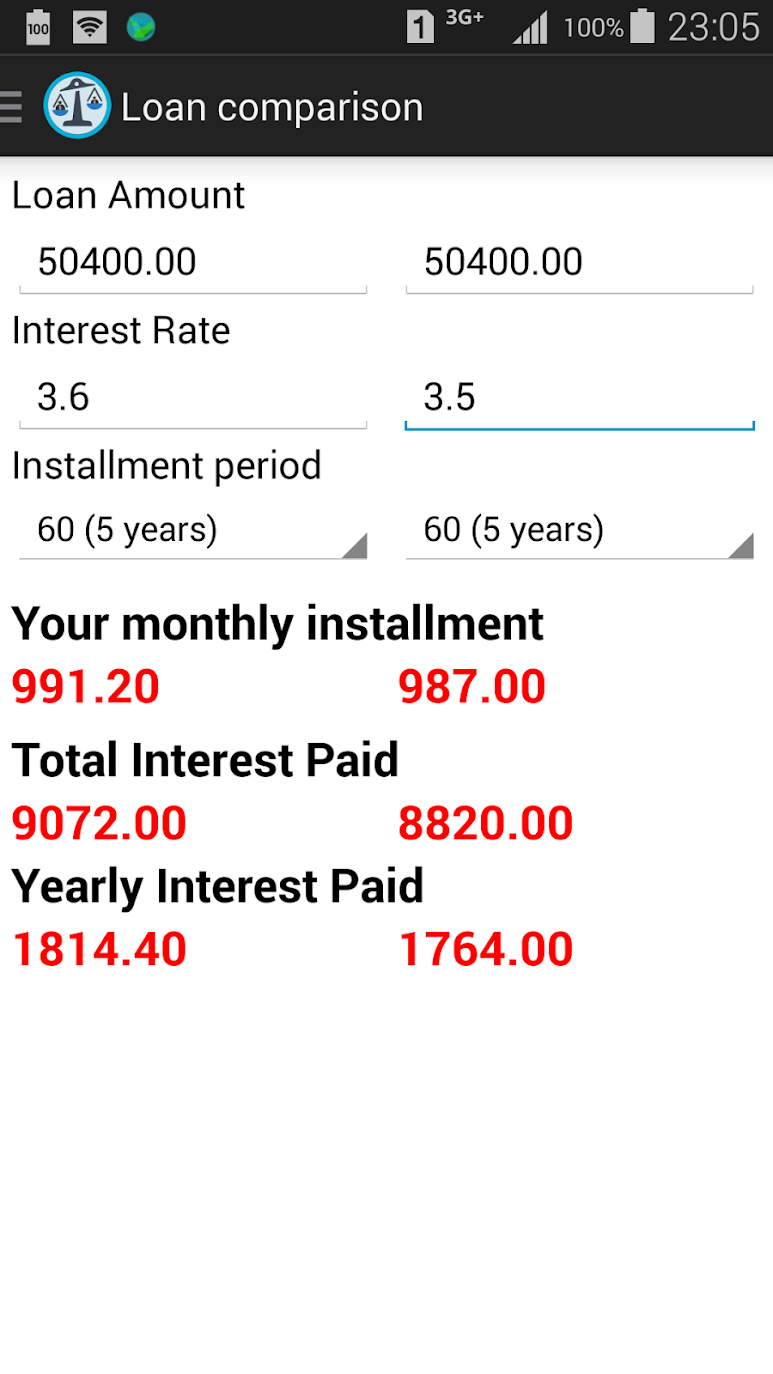Viewport: 773px width, 1374px height.
Task: Expand the first installment period dropdown
Action: pos(193,530)
